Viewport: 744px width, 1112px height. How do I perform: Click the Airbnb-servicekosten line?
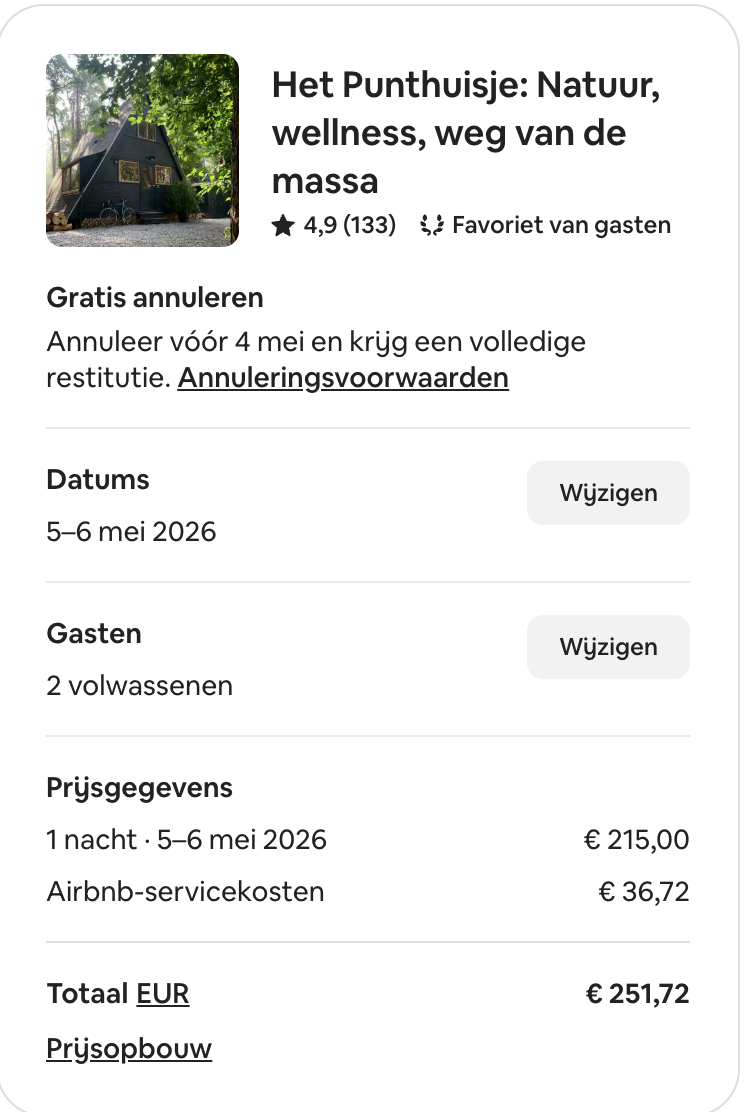pyautogui.click(x=184, y=891)
